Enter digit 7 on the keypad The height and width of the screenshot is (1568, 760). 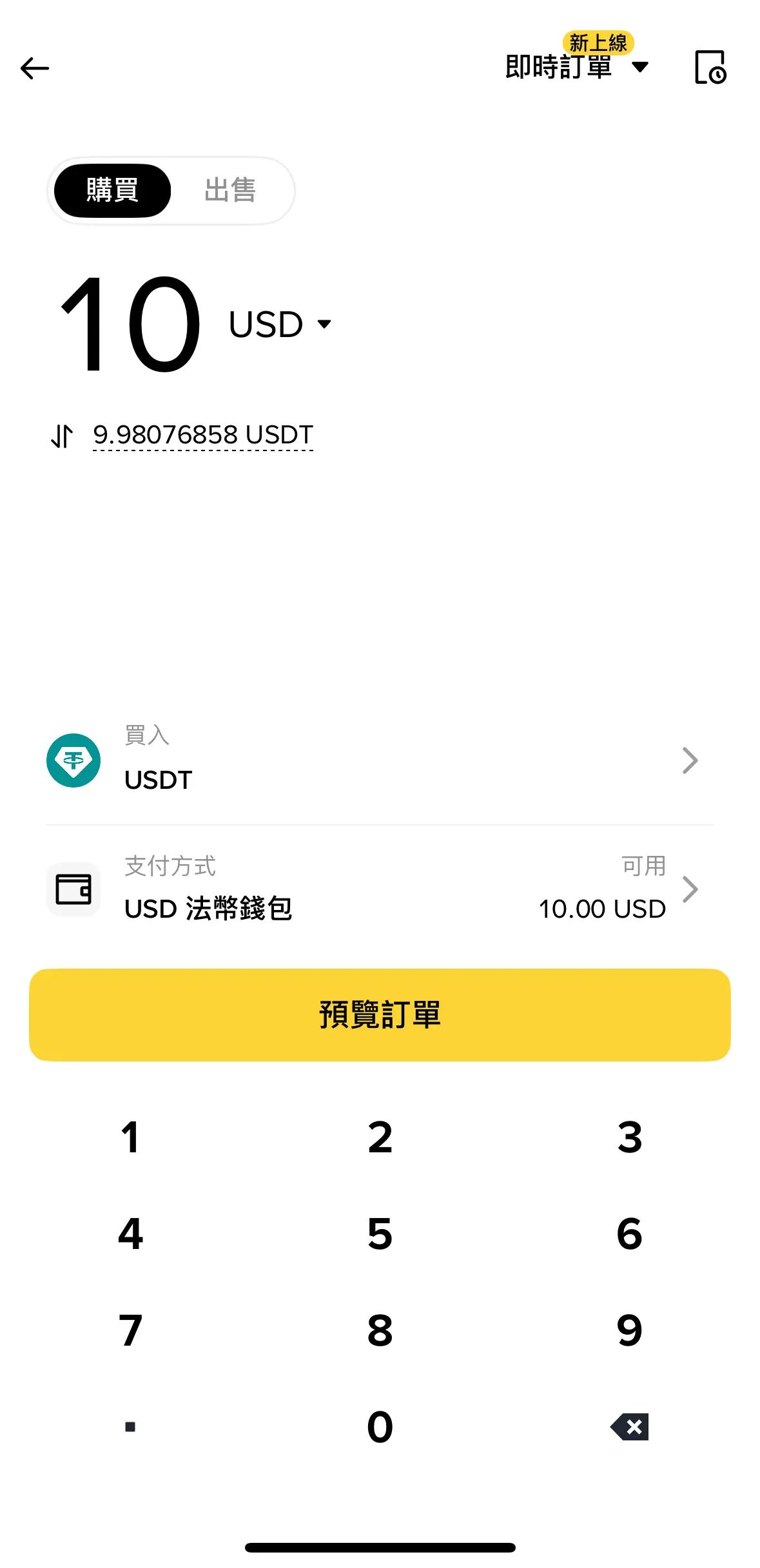(x=130, y=1331)
